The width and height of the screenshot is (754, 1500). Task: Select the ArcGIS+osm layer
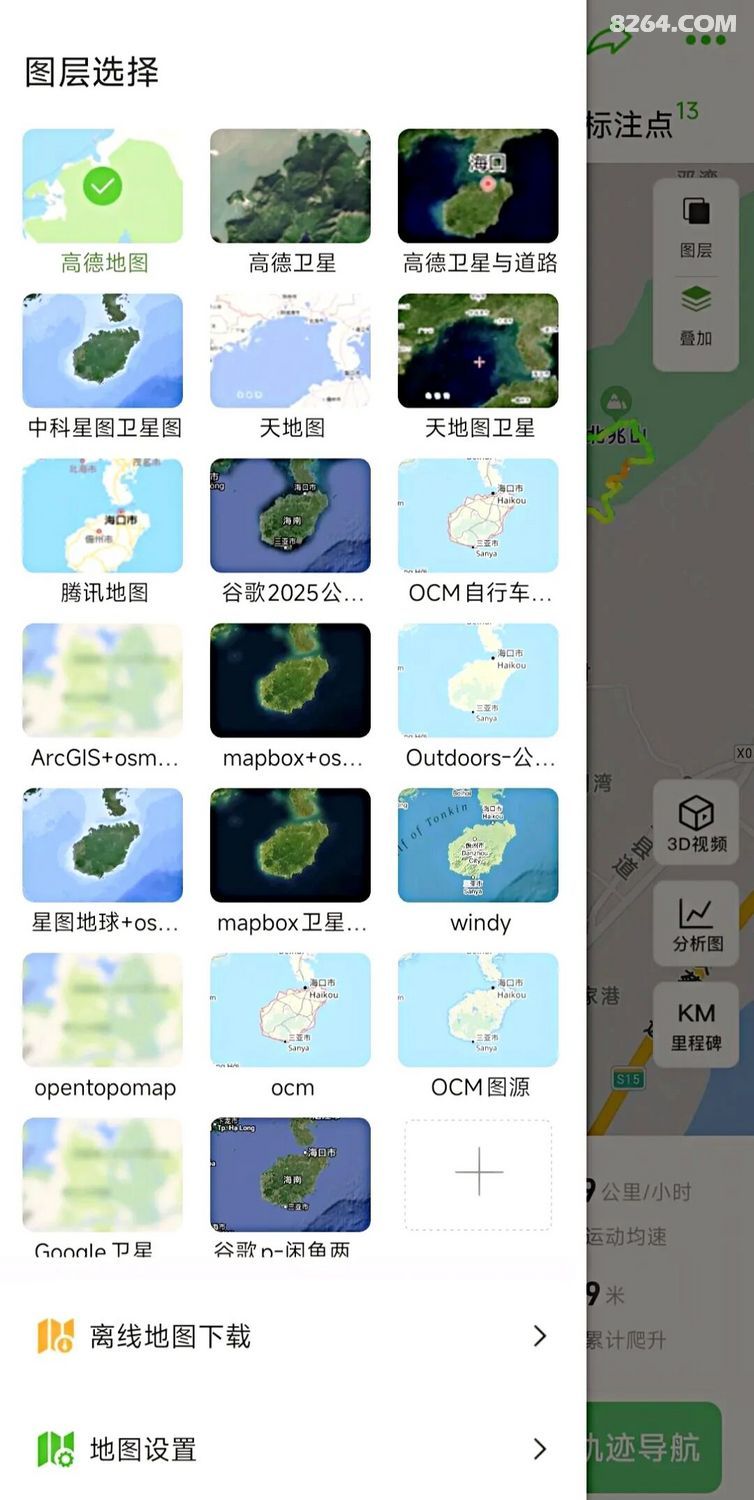click(103, 681)
